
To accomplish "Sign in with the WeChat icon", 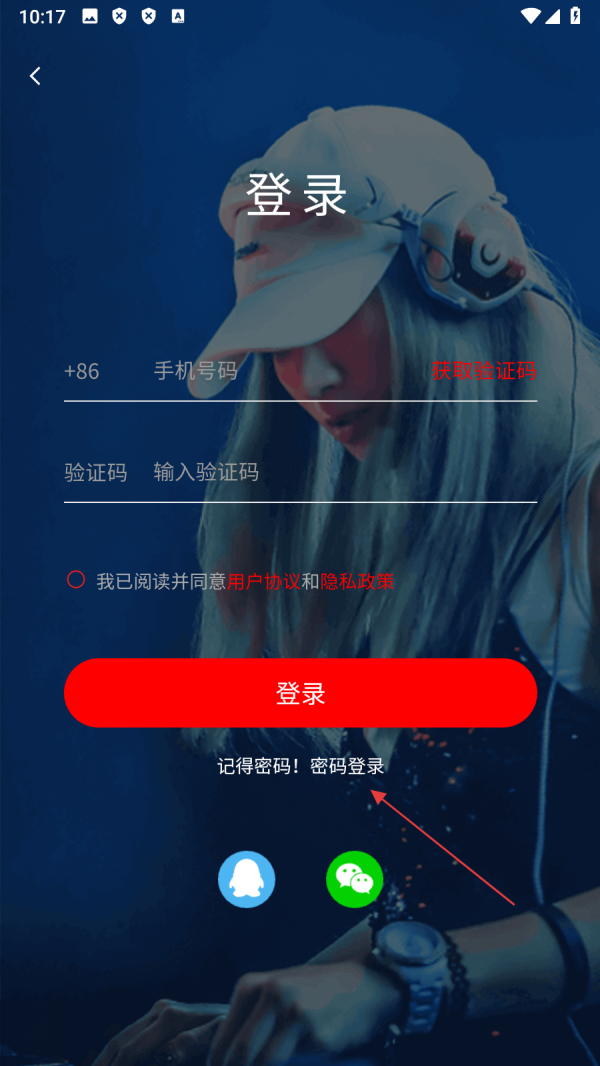I will 354,879.
